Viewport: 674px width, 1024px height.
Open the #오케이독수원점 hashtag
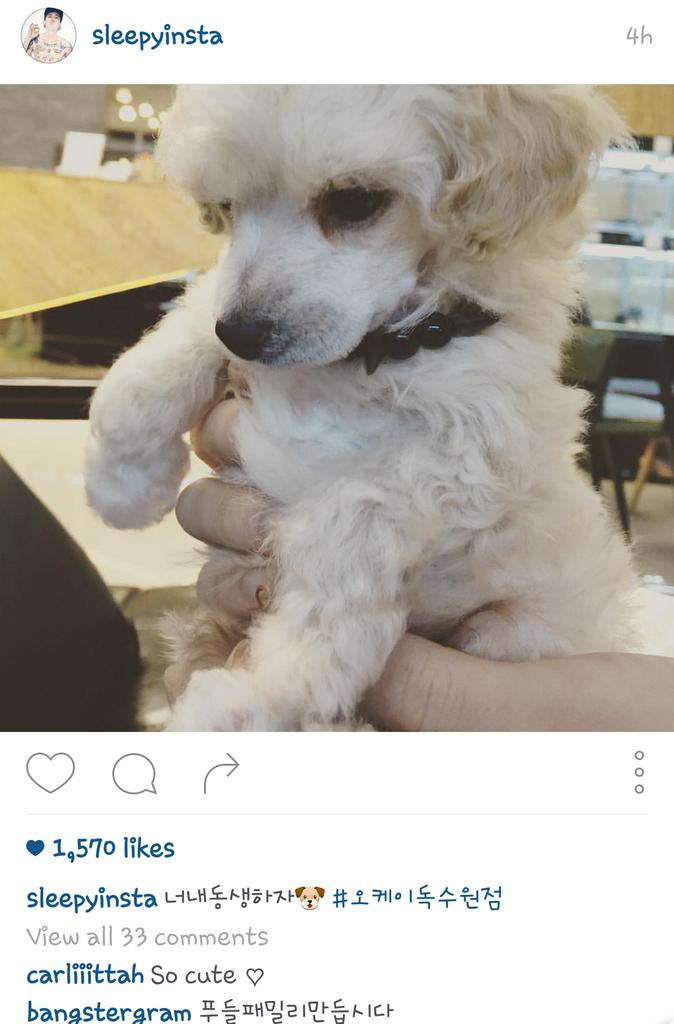tap(417, 898)
